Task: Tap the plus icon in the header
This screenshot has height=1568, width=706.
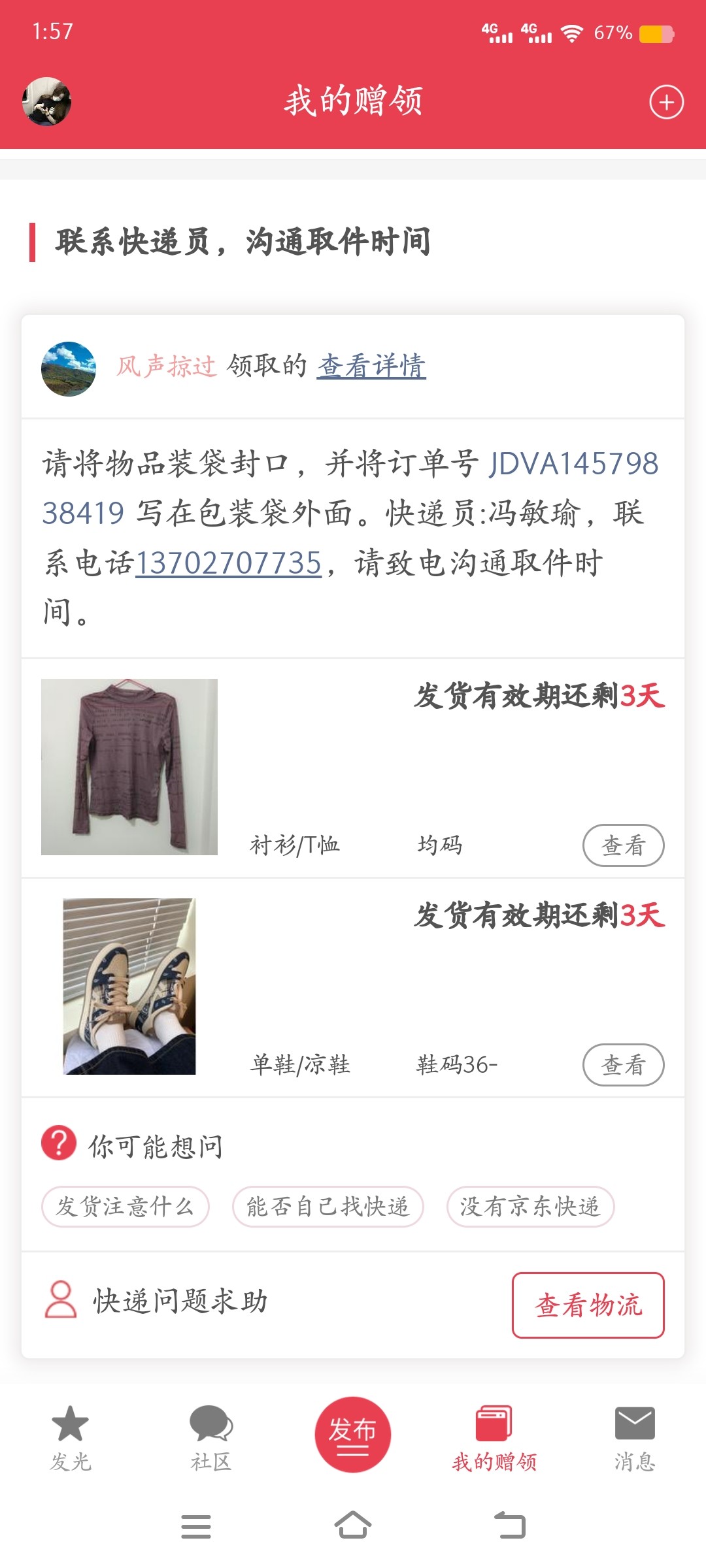Action: click(666, 103)
